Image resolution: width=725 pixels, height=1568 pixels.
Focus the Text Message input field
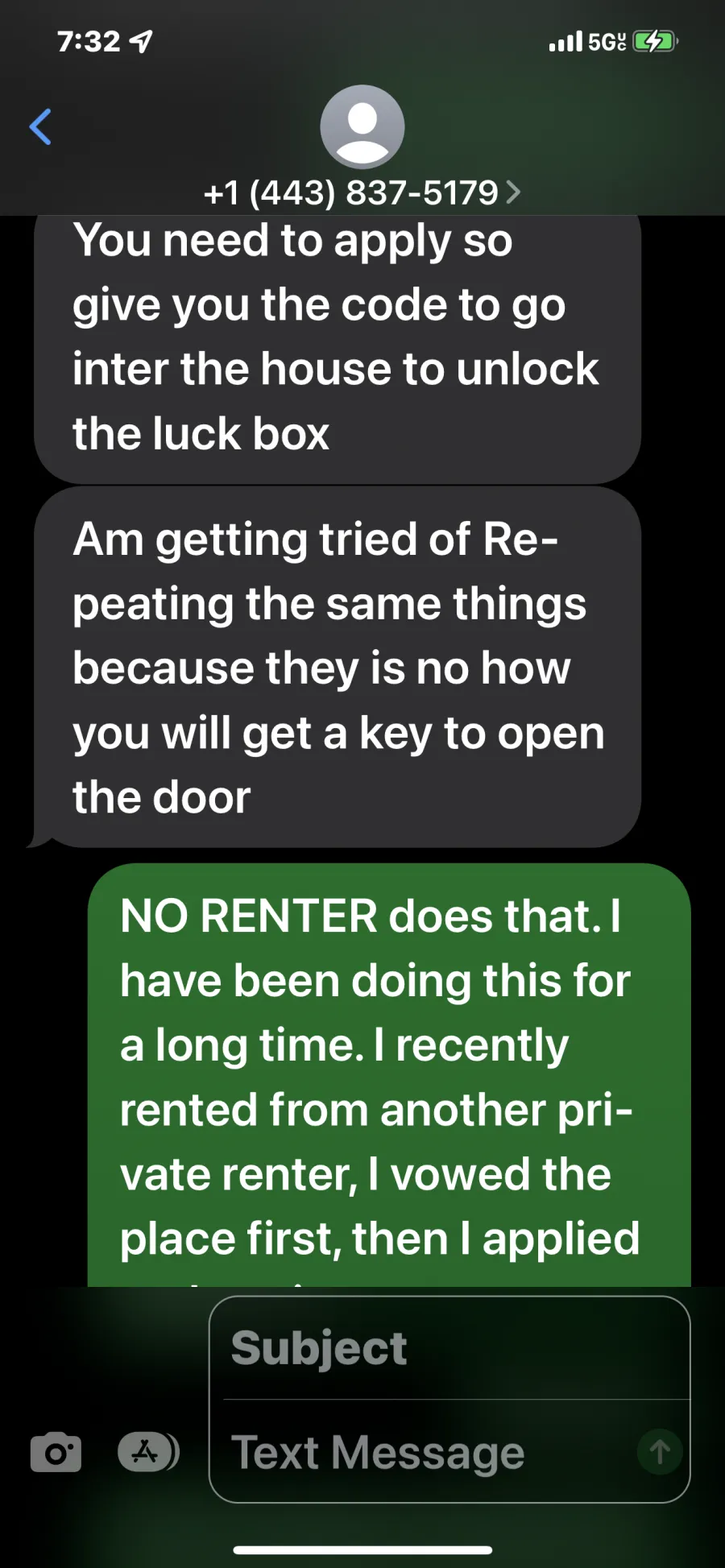pos(427,1452)
